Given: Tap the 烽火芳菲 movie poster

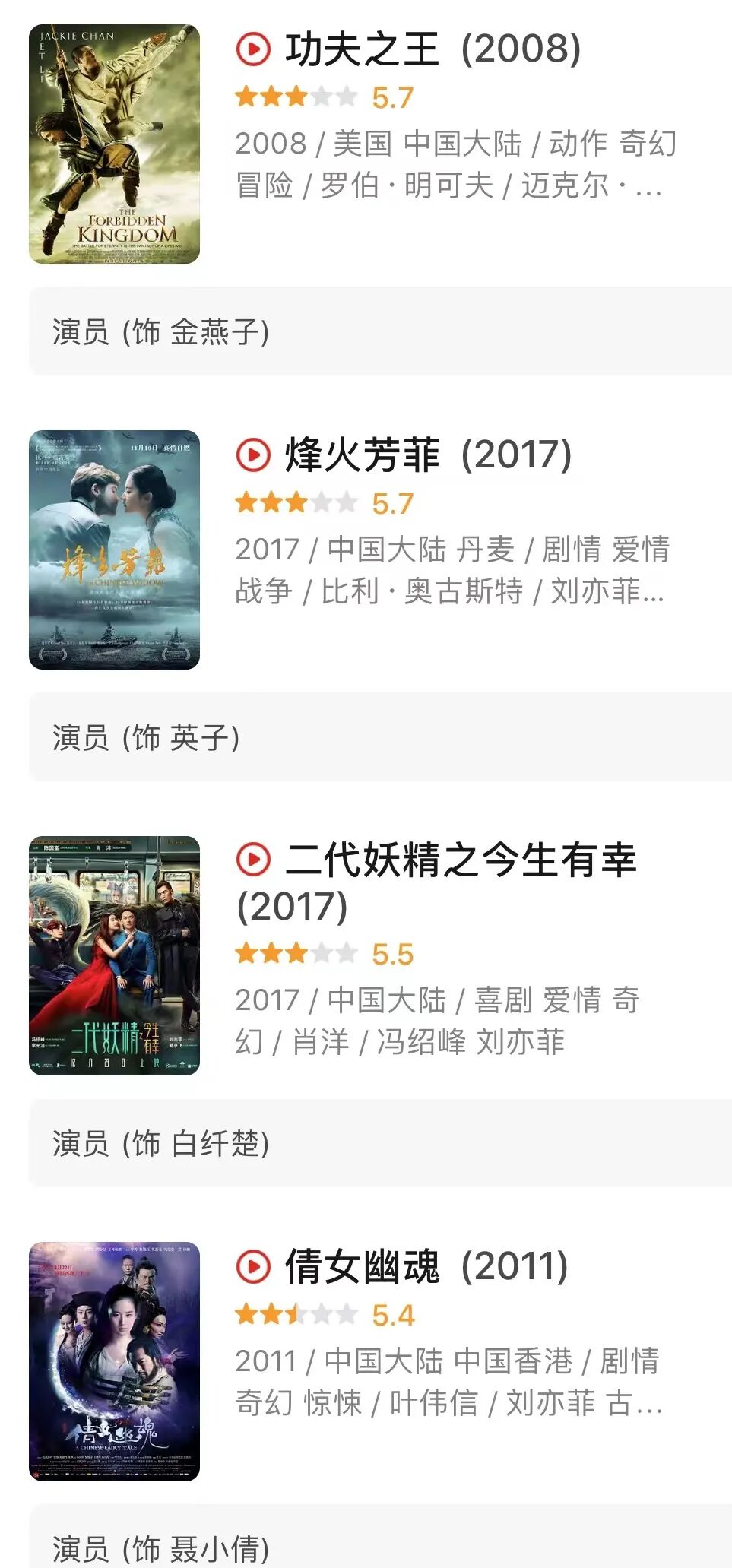Looking at the screenshot, I should (114, 550).
